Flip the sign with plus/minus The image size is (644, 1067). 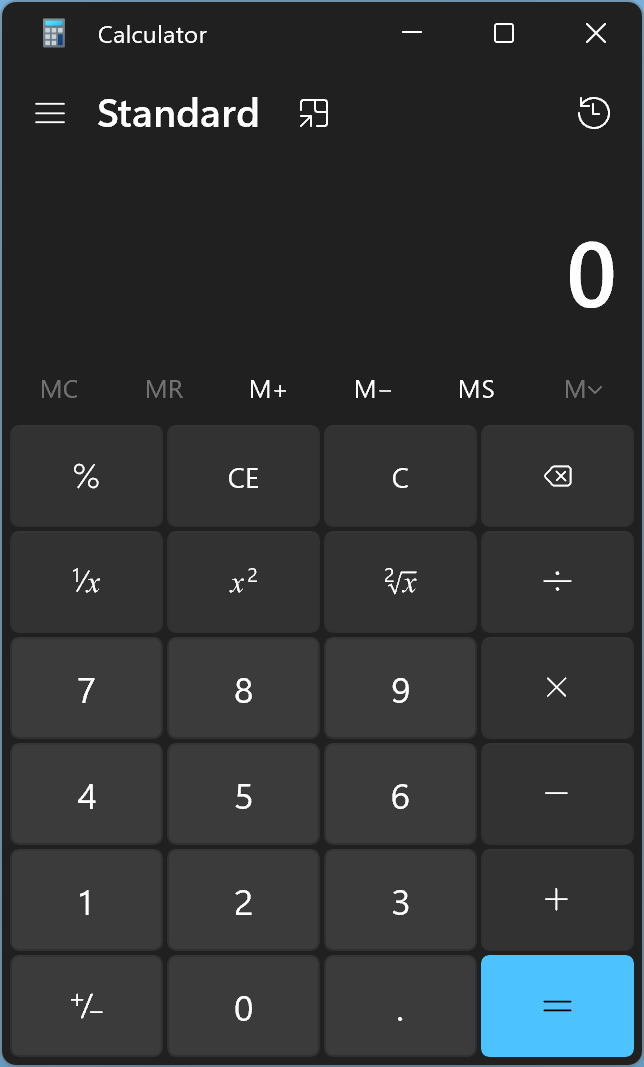[x=87, y=1006]
